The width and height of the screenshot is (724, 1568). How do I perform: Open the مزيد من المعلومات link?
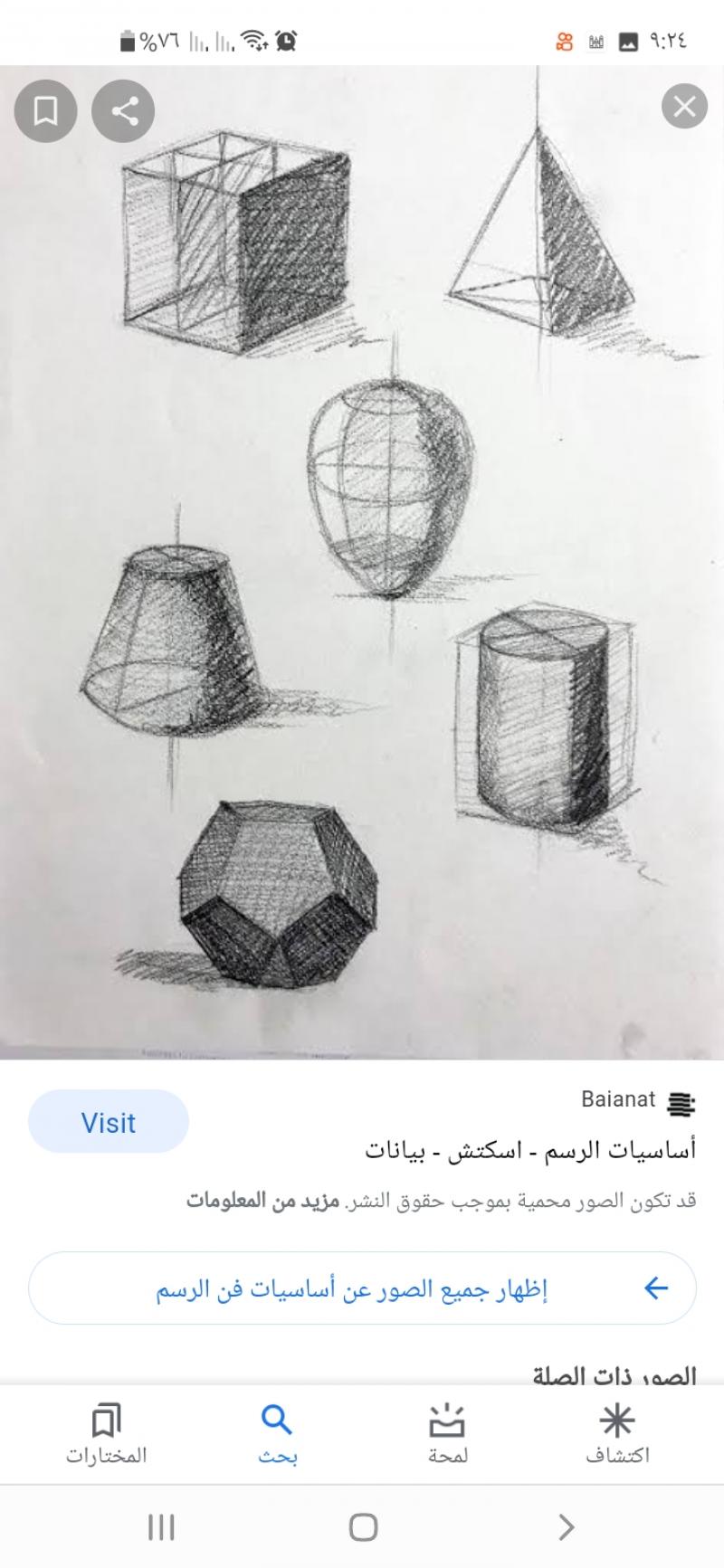[x=262, y=1201]
